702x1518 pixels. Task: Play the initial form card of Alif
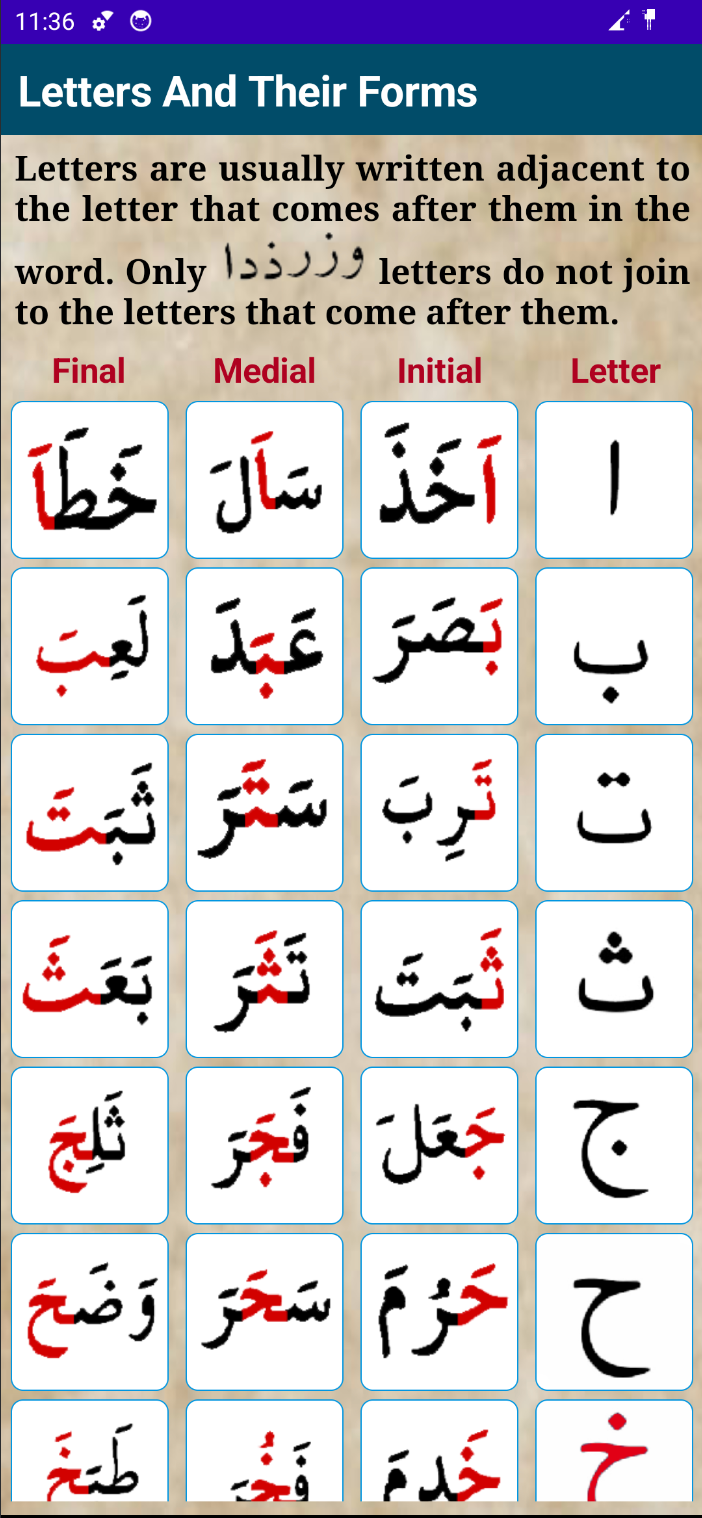click(x=439, y=480)
